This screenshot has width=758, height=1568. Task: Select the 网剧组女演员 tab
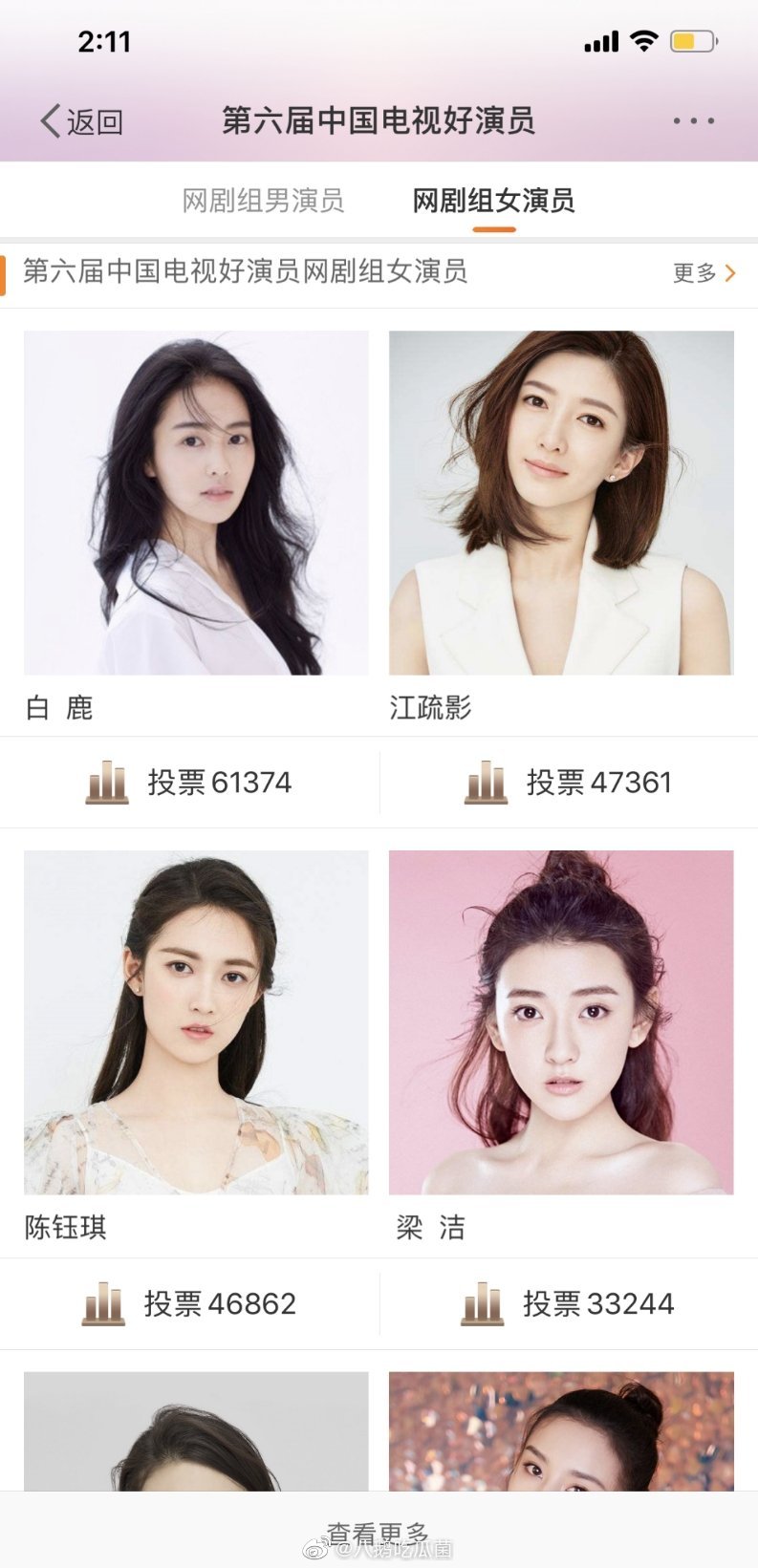click(493, 201)
